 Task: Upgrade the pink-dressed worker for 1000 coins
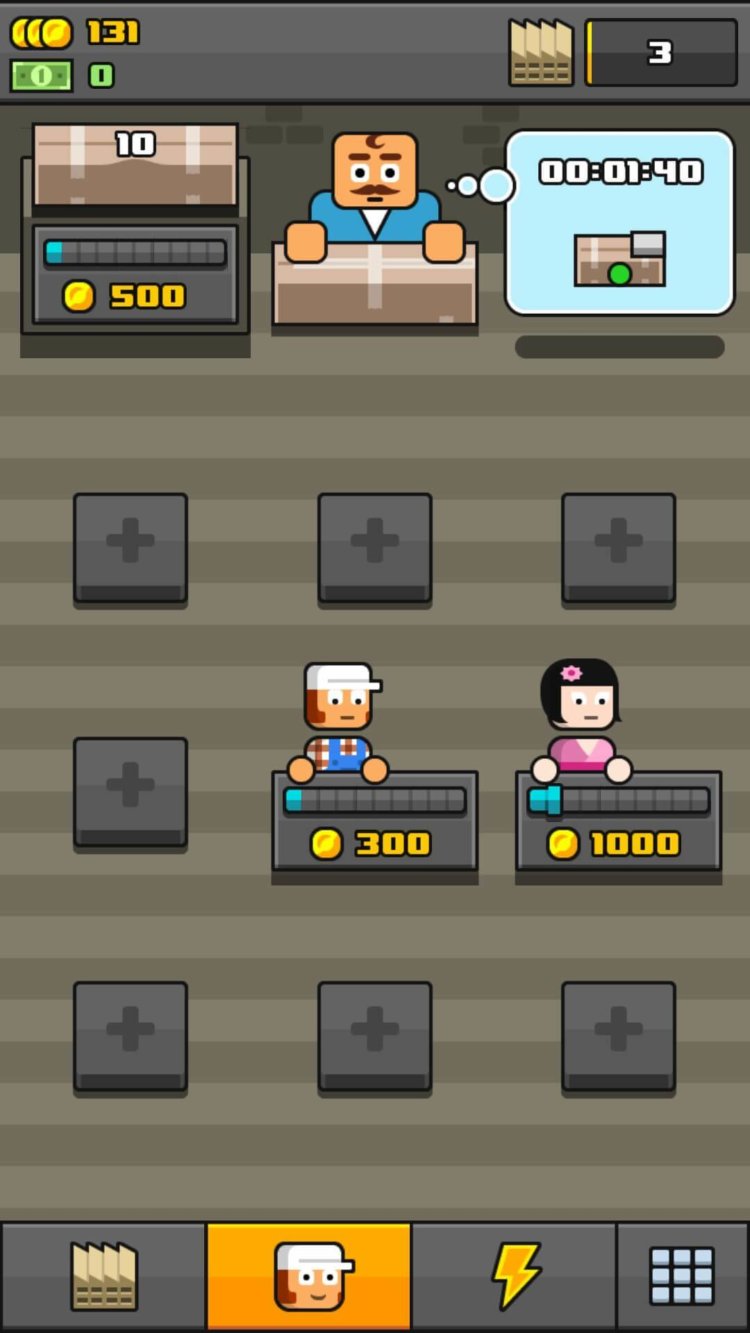click(x=618, y=843)
